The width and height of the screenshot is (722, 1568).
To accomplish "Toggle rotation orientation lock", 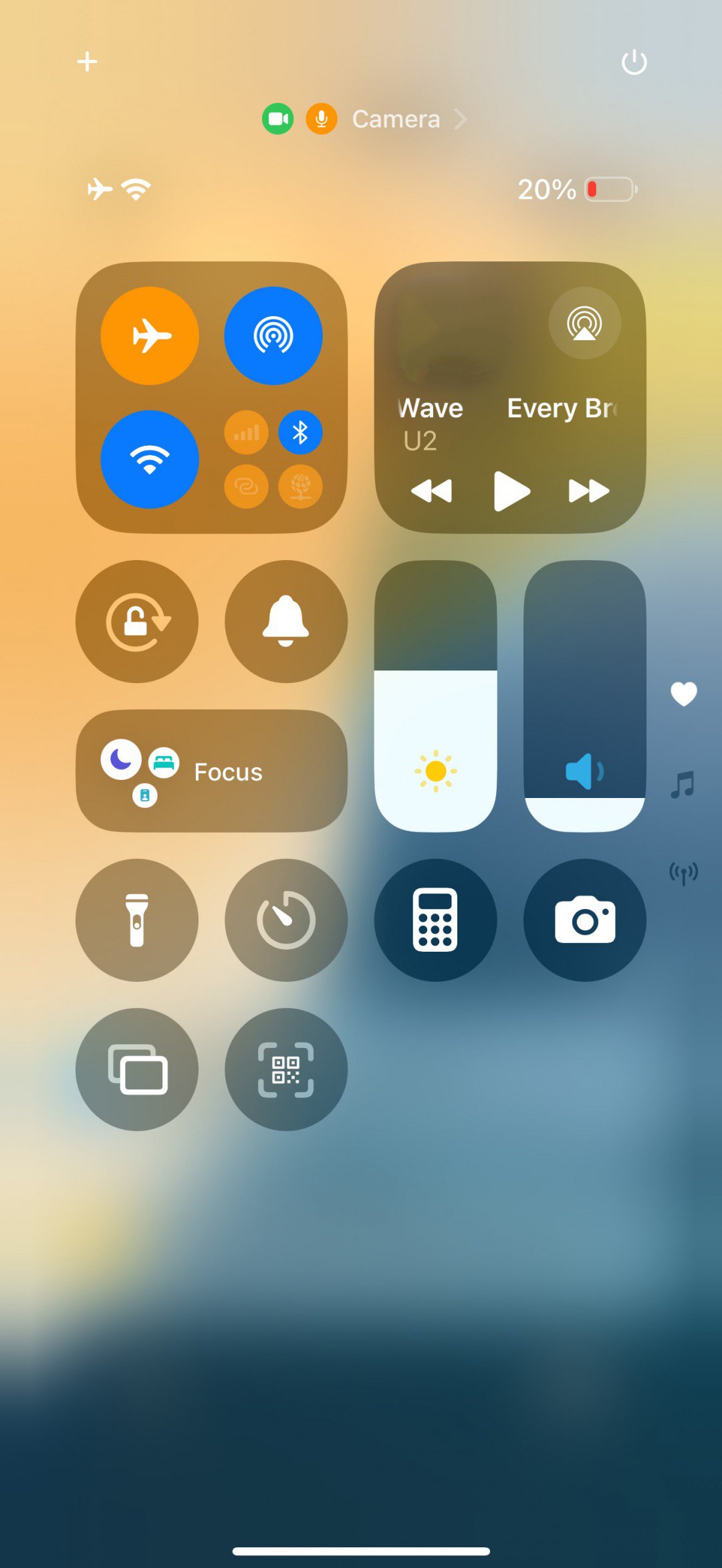I will coord(137,622).
